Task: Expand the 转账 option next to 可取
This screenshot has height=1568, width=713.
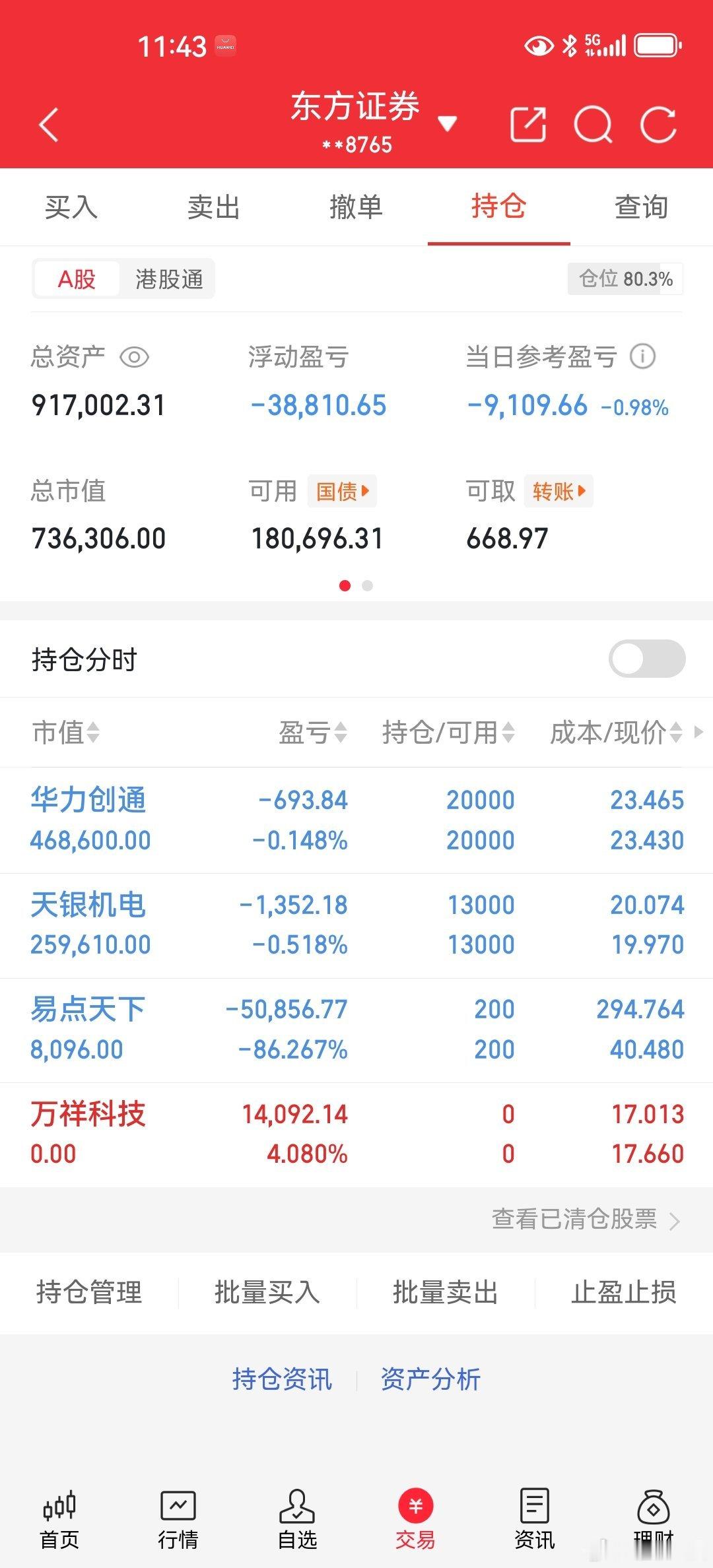Action: tap(559, 491)
